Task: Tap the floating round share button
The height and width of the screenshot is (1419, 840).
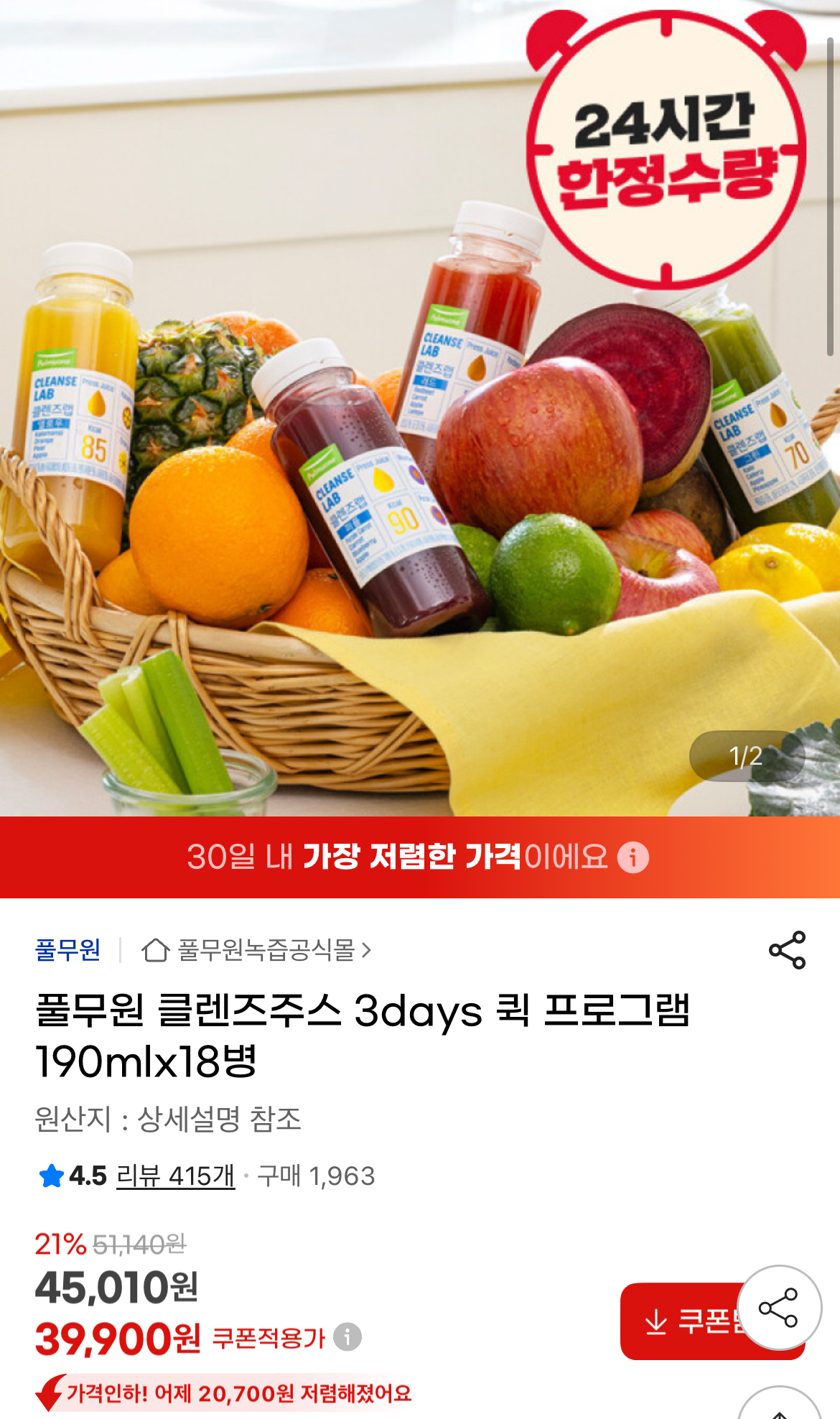Action: pyautogui.click(x=779, y=1308)
